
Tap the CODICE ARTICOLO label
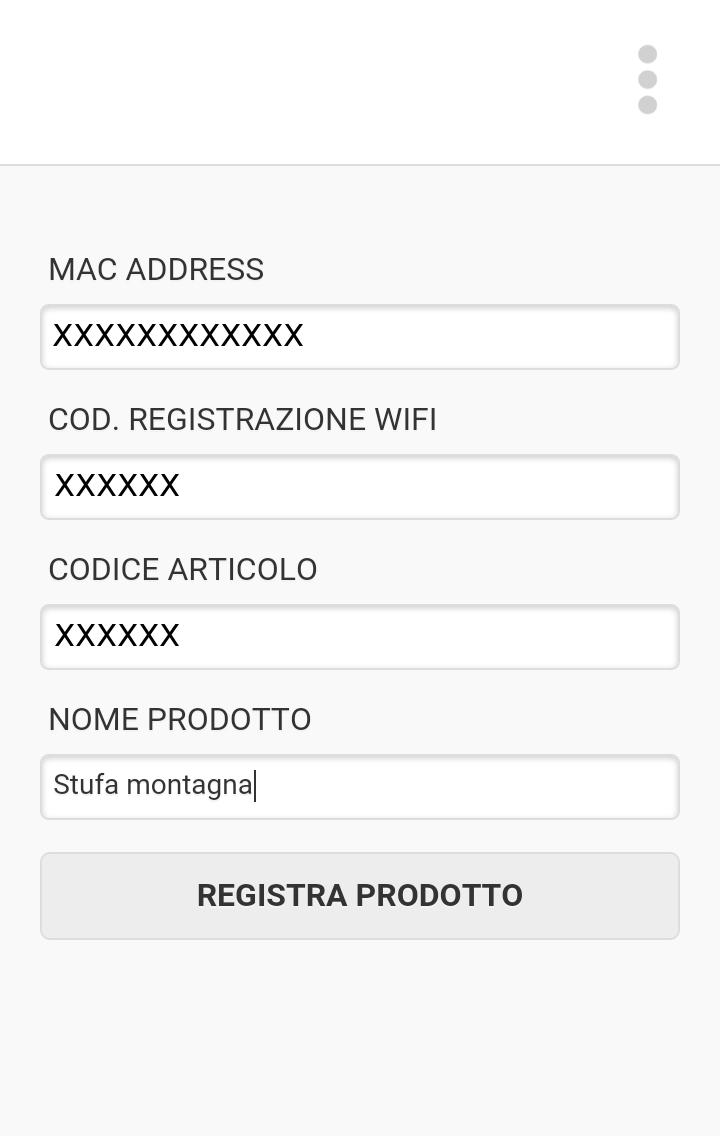[183, 569]
